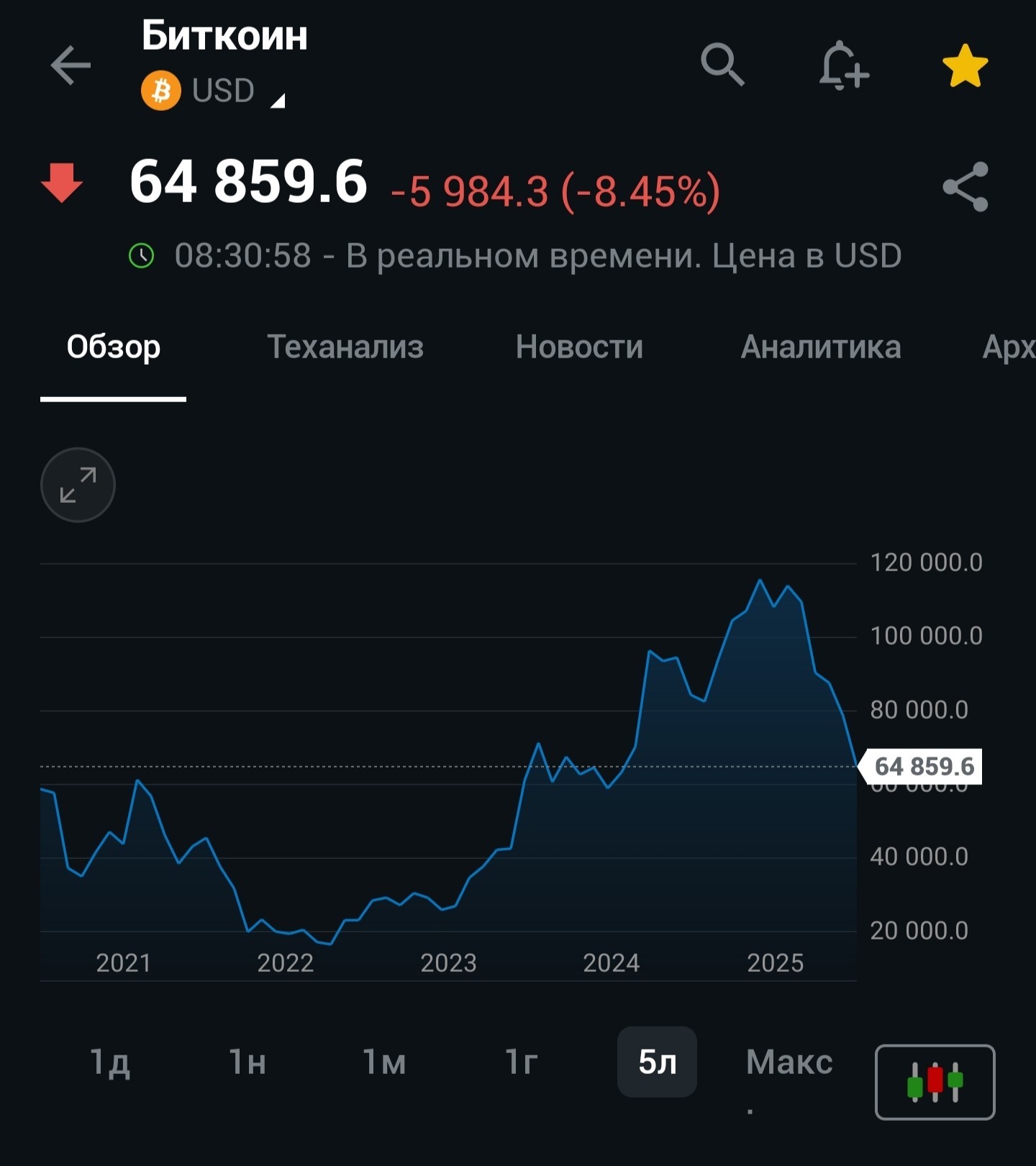Show the Макс chart range
Image resolution: width=1036 pixels, height=1166 pixels.
click(x=789, y=1062)
